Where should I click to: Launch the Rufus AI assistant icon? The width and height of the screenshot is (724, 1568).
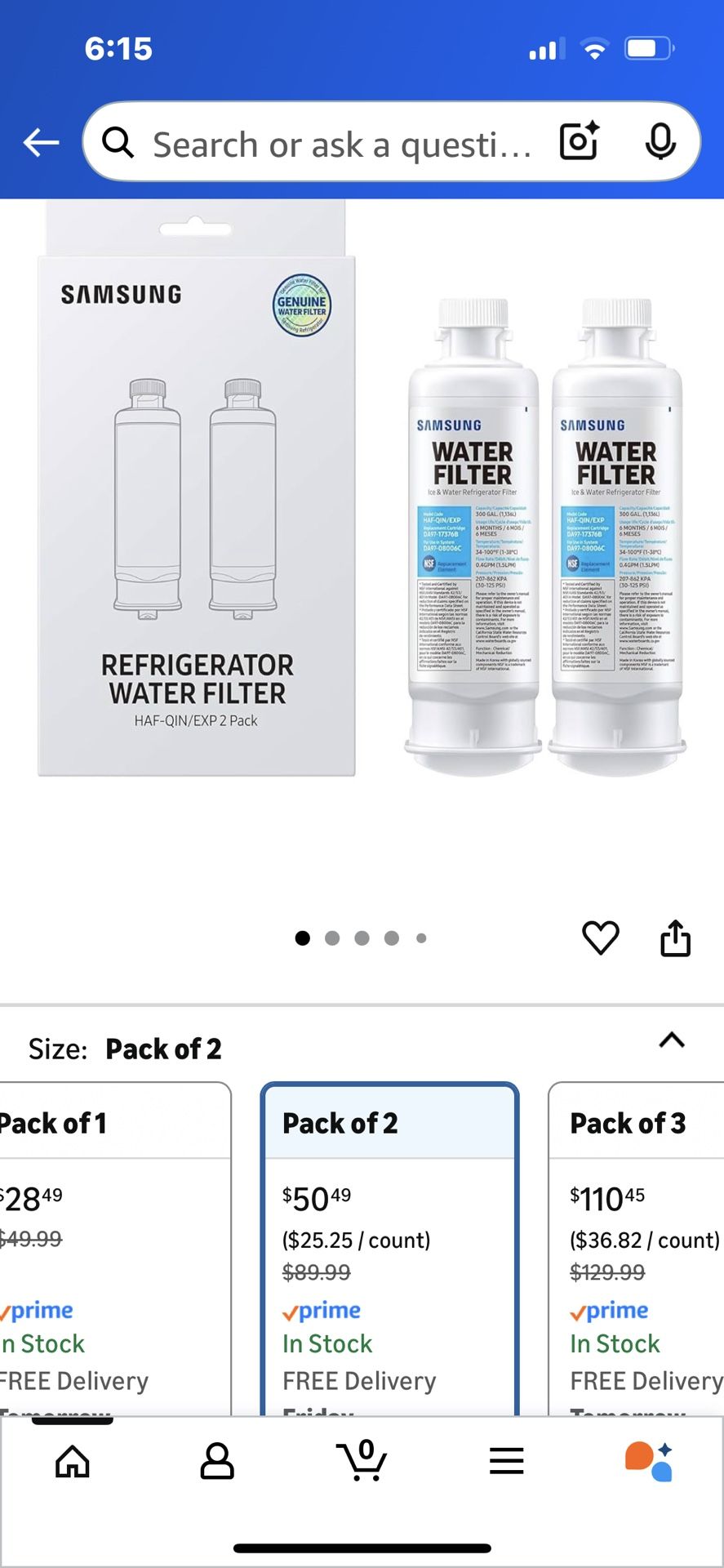(x=651, y=1462)
